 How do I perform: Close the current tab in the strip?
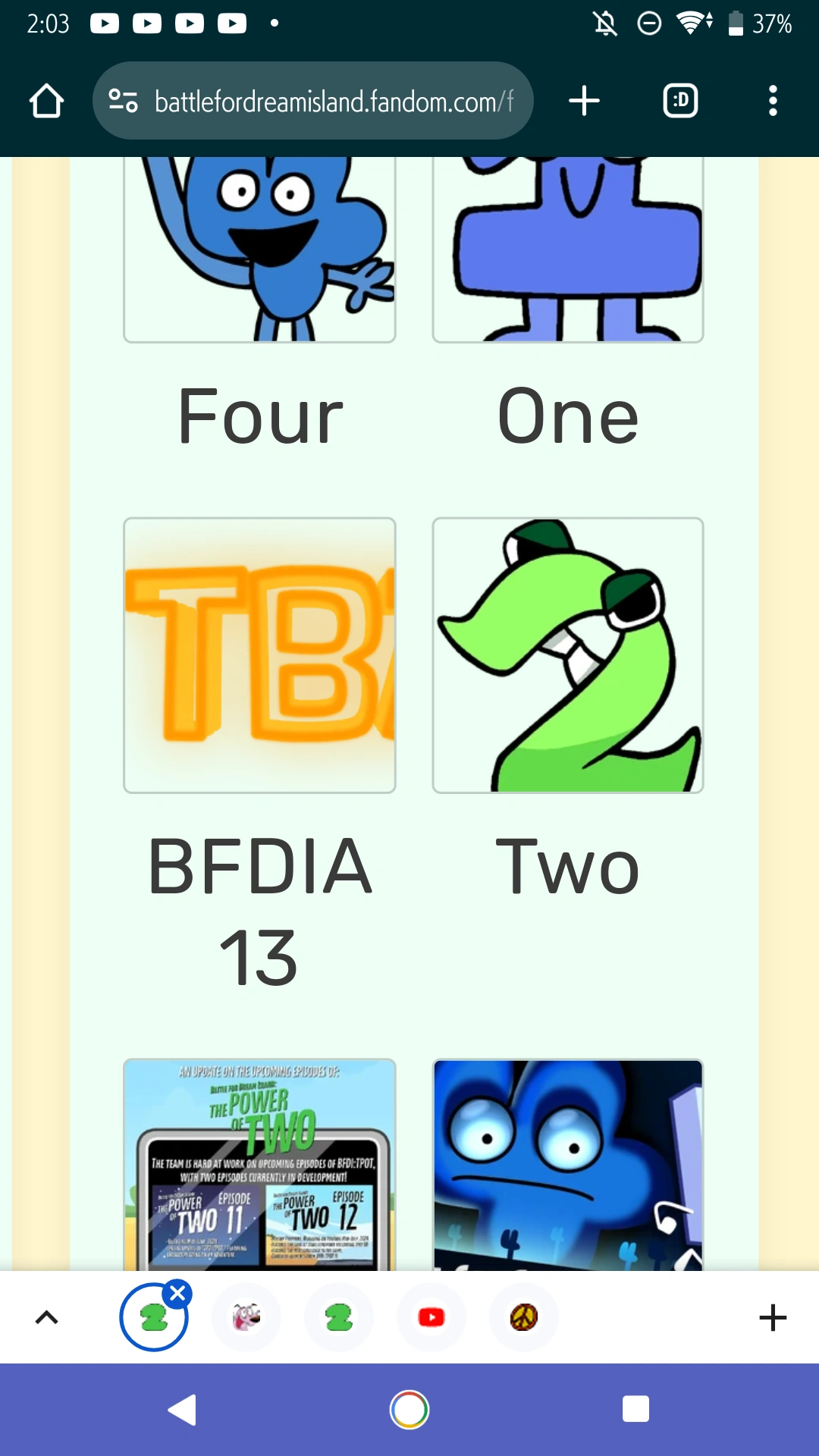click(x=178, y=1294)
